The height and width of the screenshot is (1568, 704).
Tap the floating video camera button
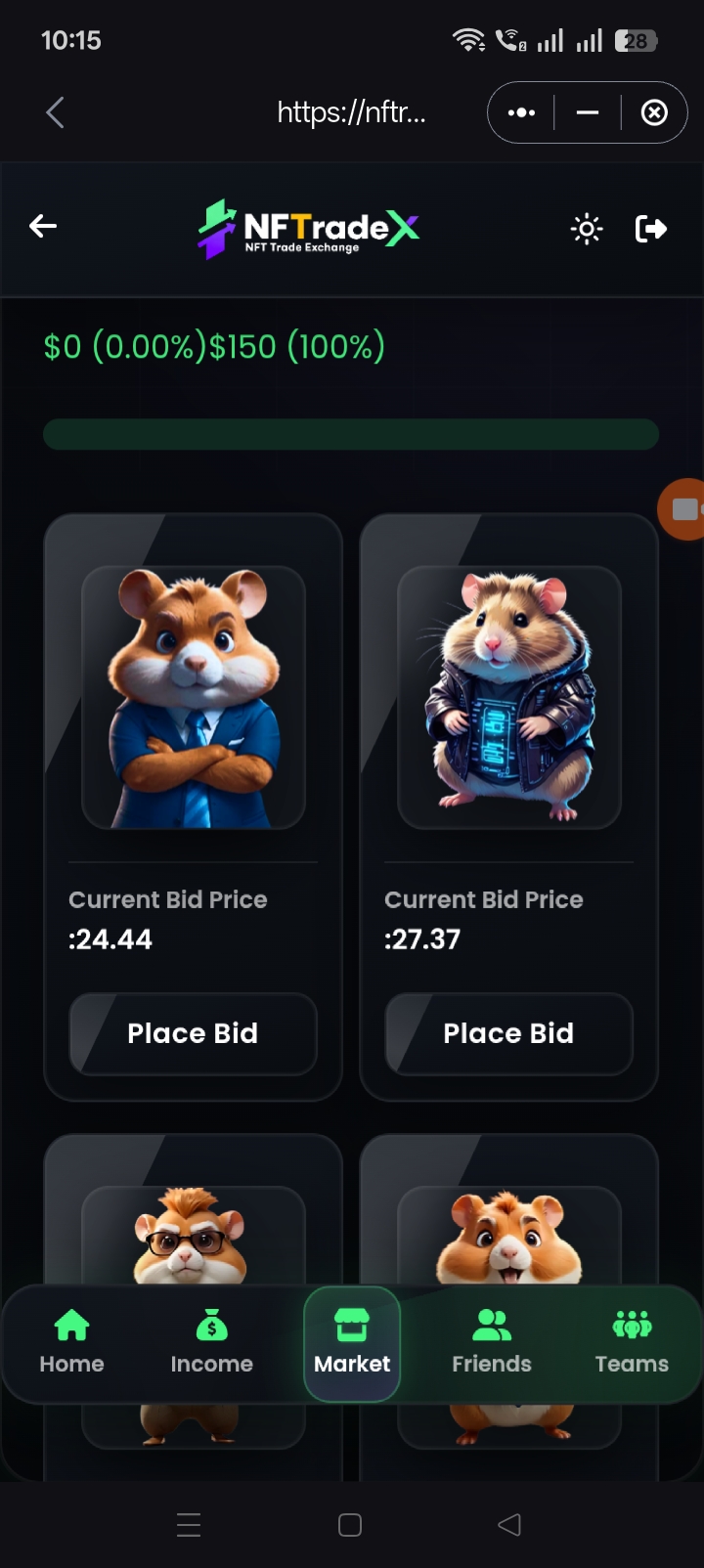tap(682, 509)
